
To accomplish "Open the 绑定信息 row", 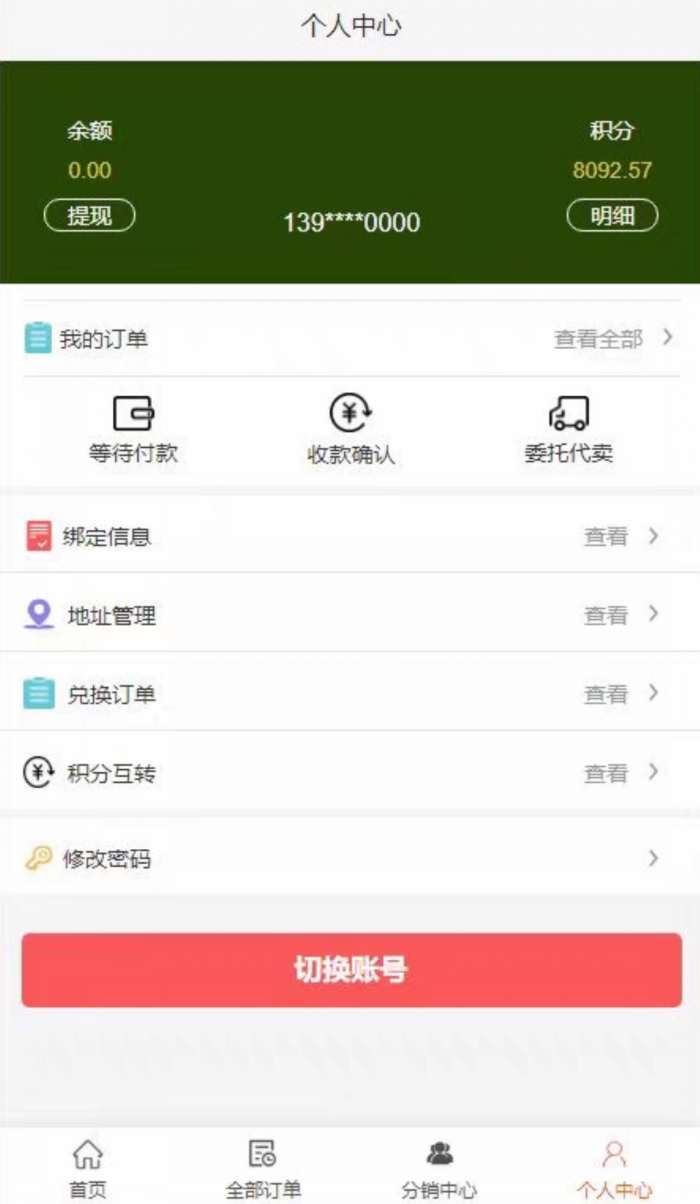I will [350, 536].
